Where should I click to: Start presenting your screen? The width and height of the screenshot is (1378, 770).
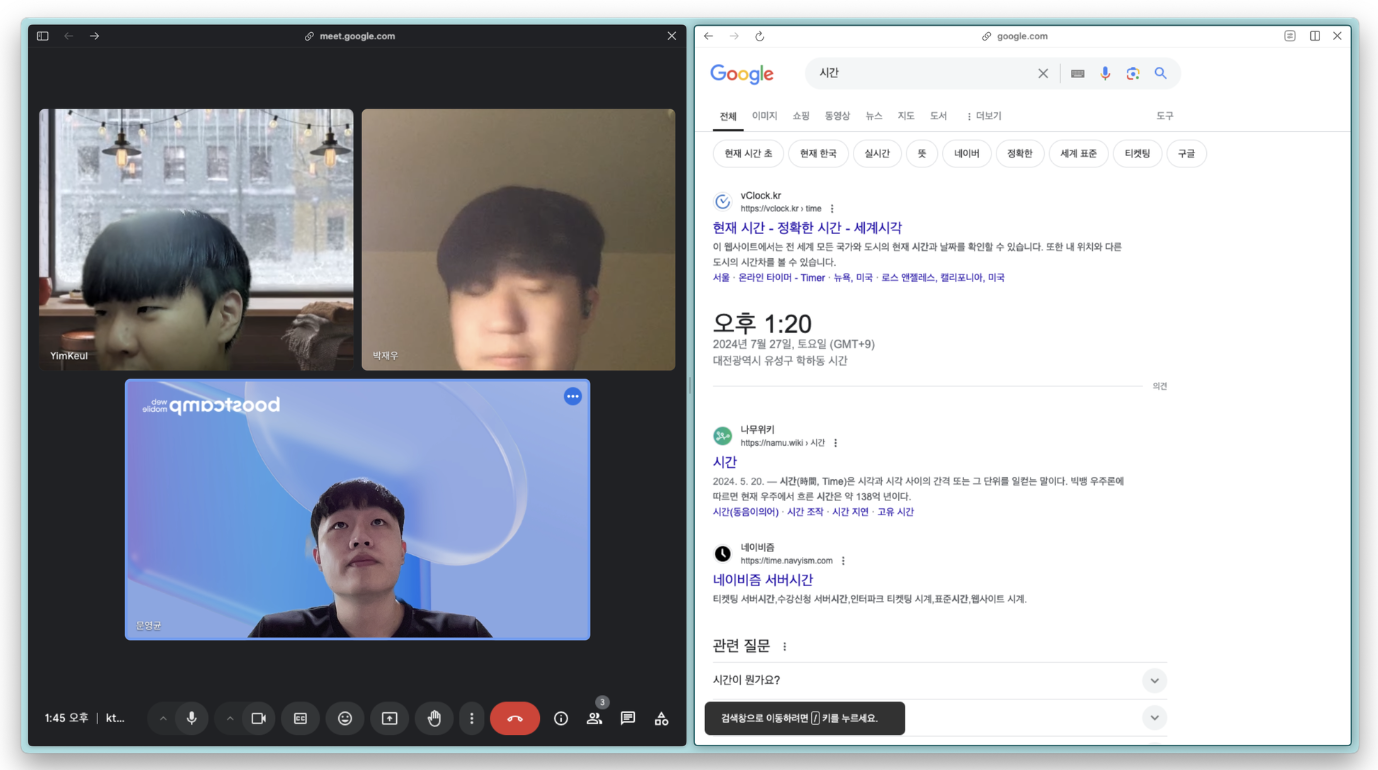(389, 718)
